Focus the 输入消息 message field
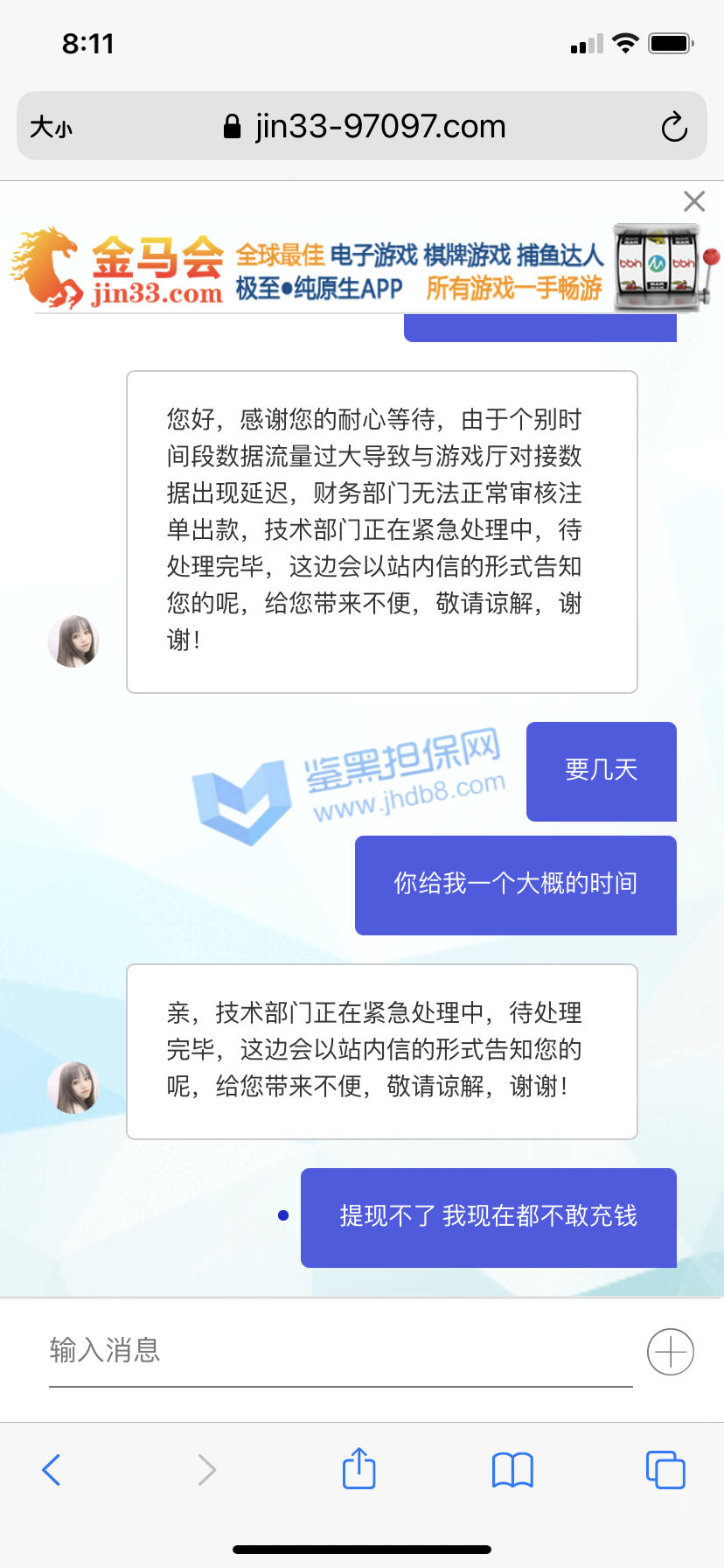The image size is (724, 1568). [x=339, y=1350]
